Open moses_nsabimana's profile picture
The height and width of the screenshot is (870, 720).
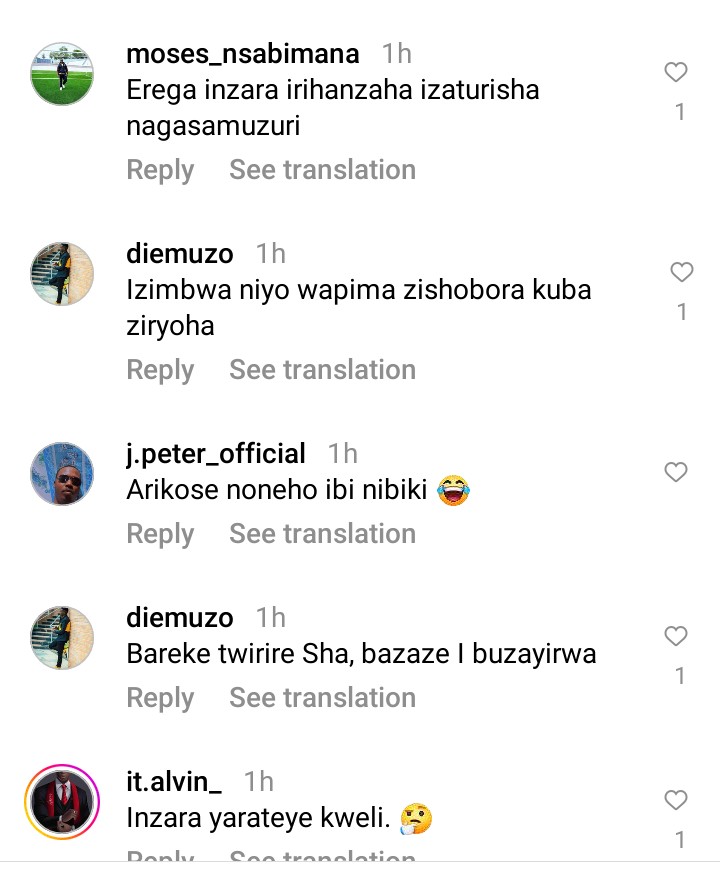[62, 74]
